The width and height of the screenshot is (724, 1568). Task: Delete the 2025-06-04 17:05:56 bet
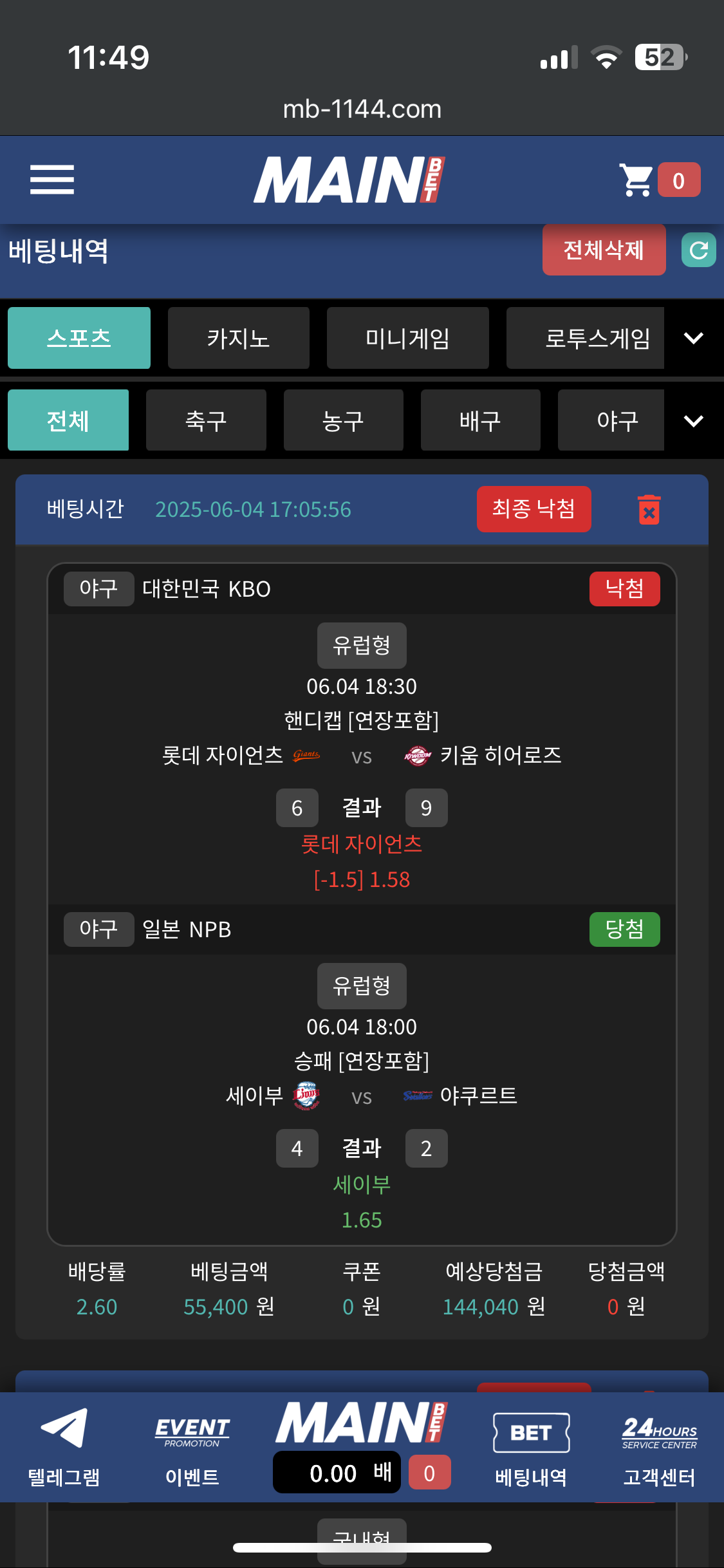click(x=649, y=510)
